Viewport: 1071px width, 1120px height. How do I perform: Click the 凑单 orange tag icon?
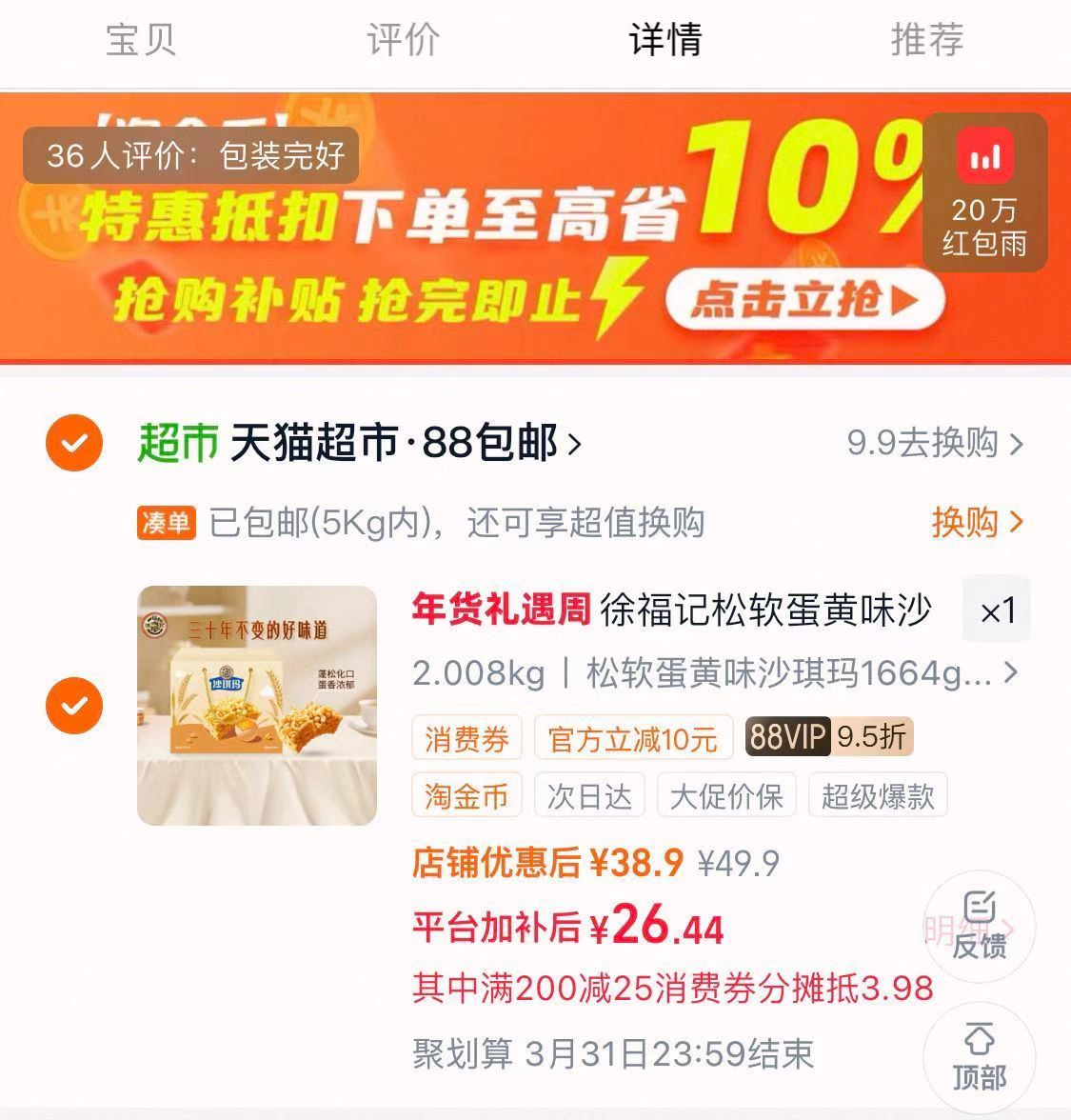(x=166, y=523)
